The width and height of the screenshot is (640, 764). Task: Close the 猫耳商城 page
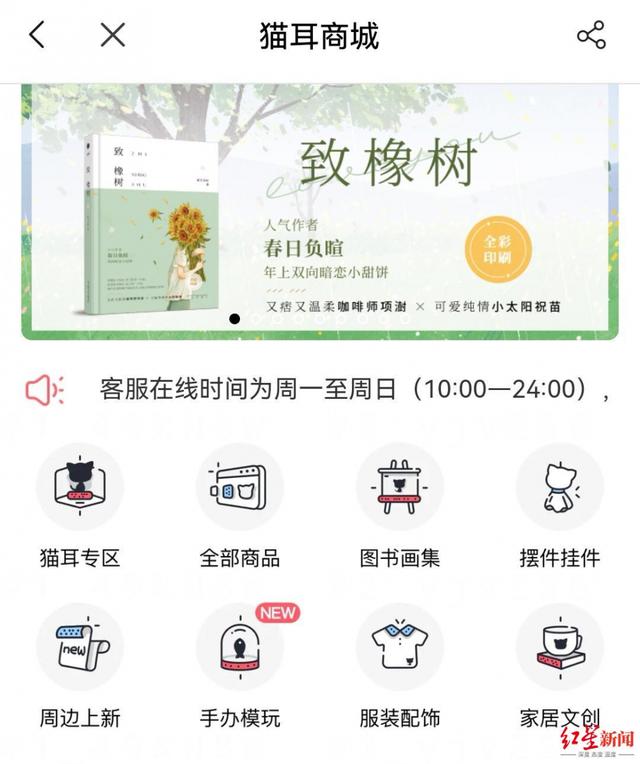click(x=113, y=36)
